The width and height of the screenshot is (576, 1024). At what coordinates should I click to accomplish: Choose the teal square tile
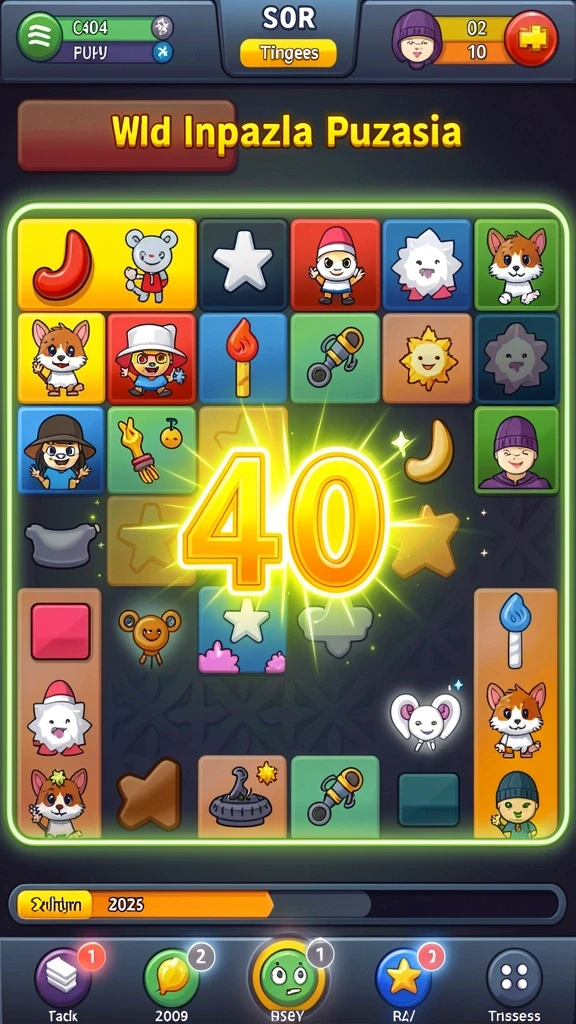pyautogui.click(x=429, y=799)
